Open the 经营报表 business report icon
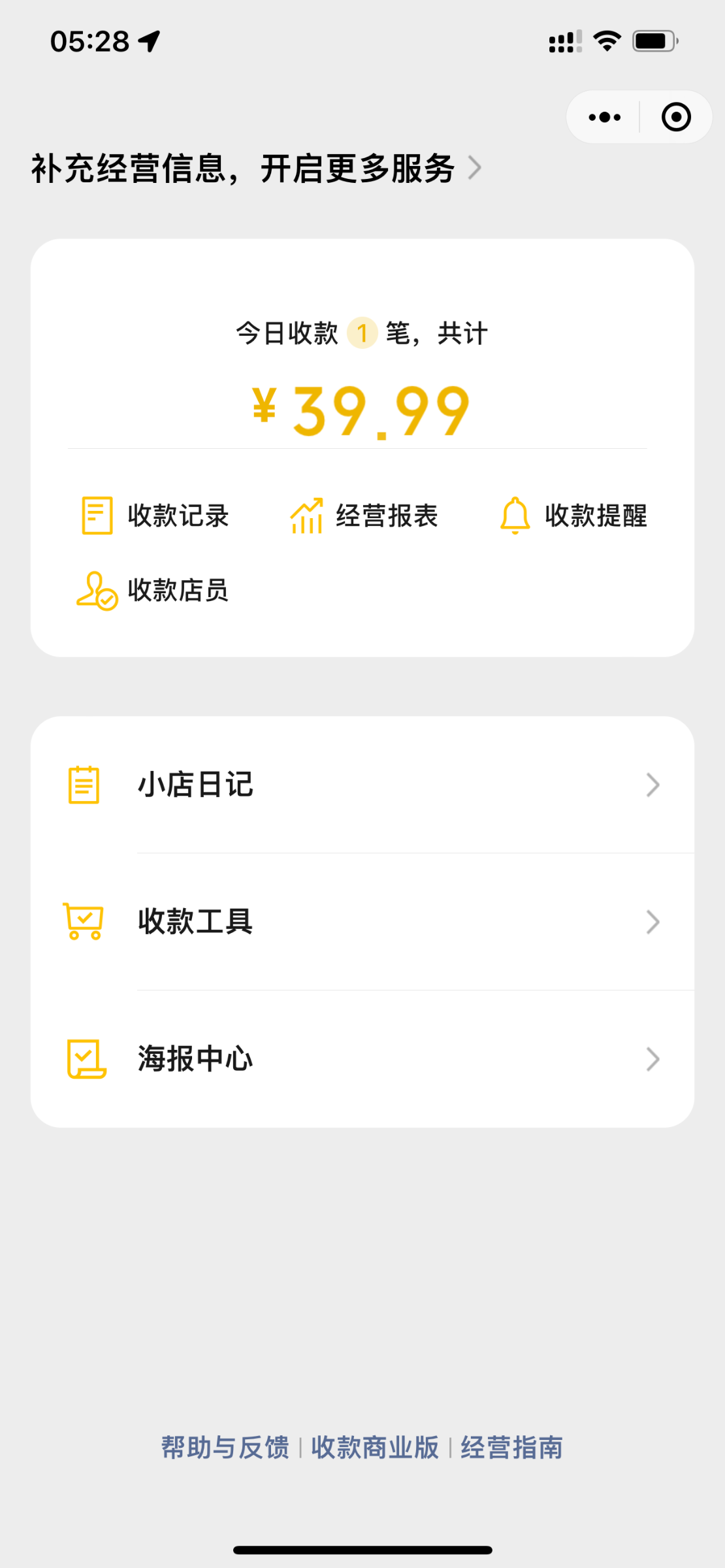The width and height of the screenshot is (725, 1568). click(x=306, y=515)
